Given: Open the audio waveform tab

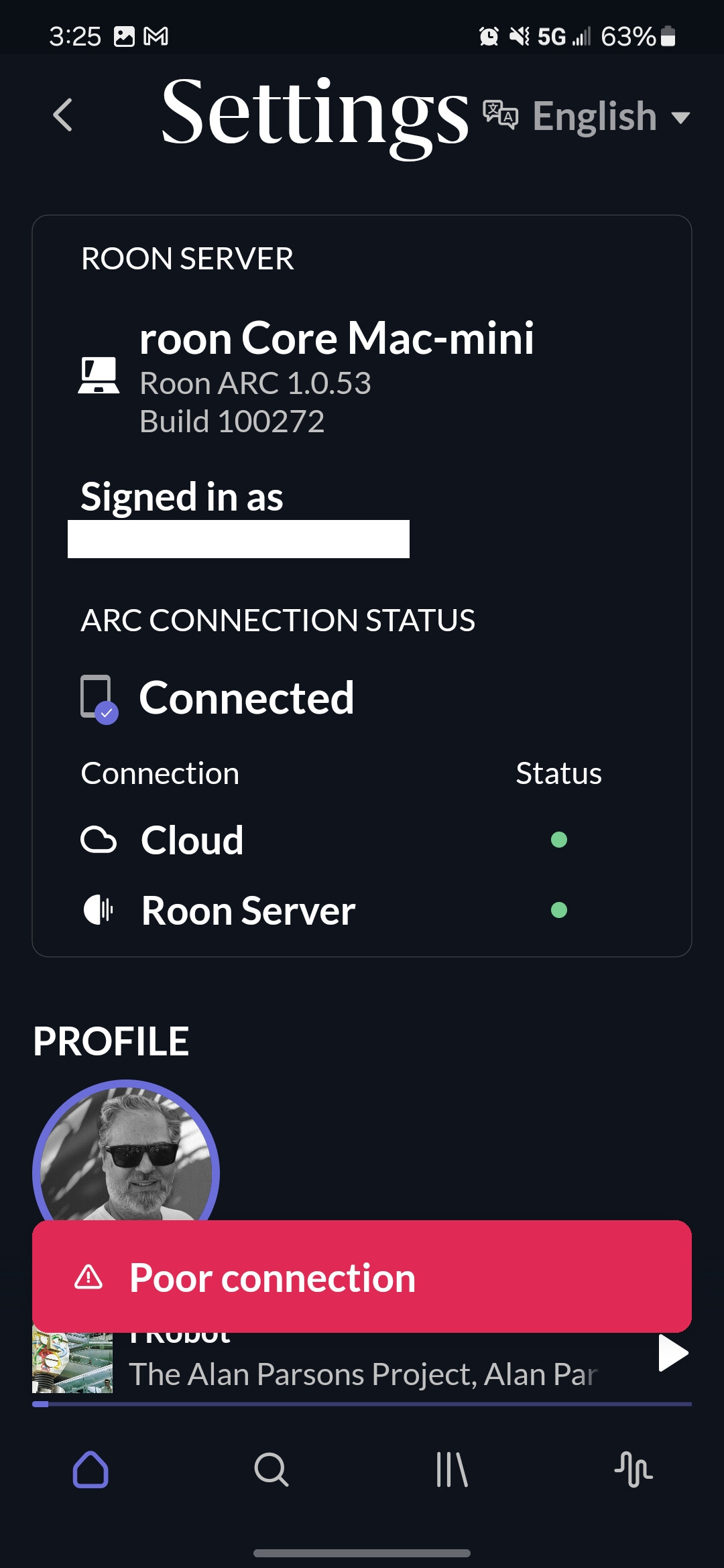Looking at the screenshot, I should point(633,1469).
